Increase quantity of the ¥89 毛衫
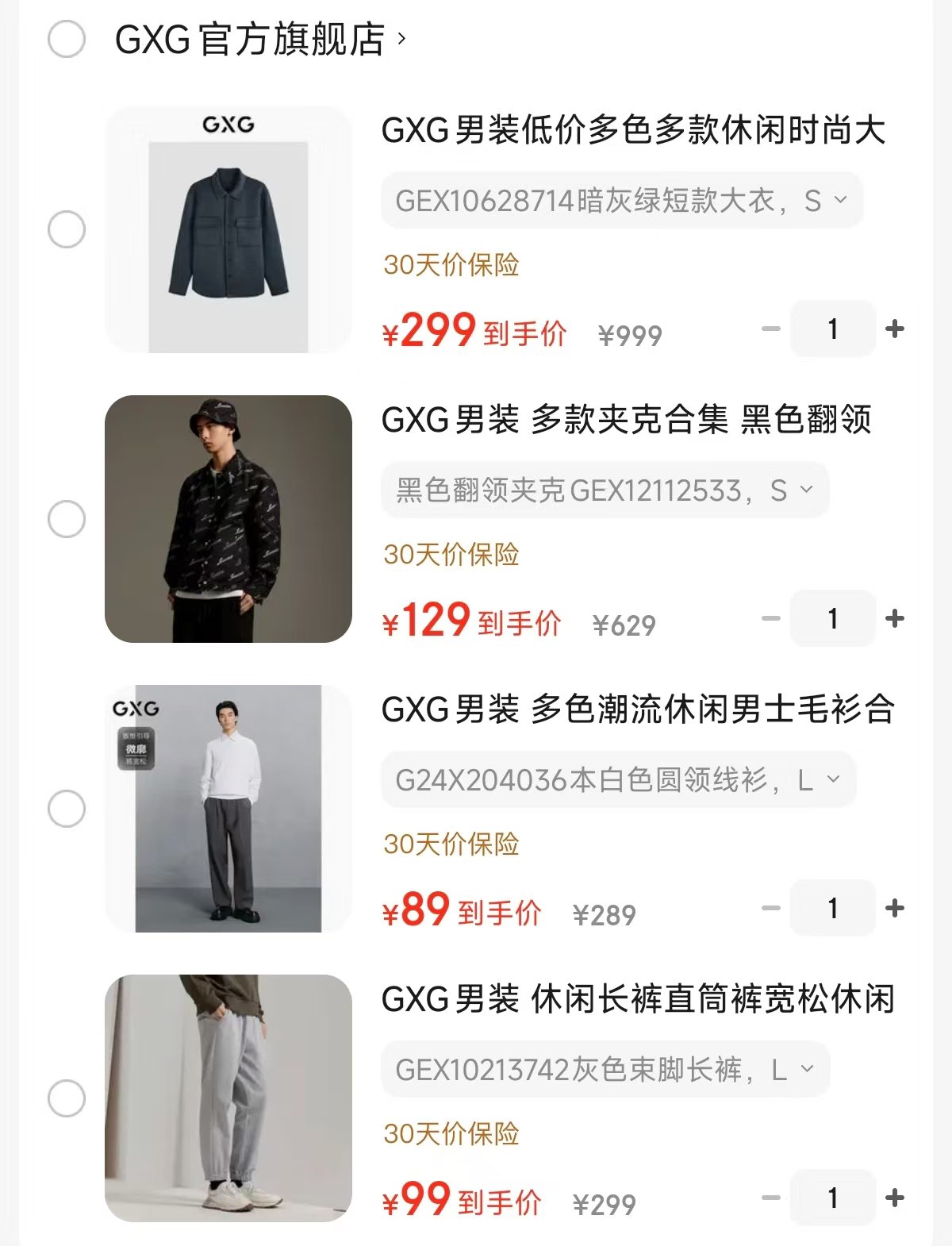The width and height of the screenshot is (952, 1246). [x=895, y=908]
